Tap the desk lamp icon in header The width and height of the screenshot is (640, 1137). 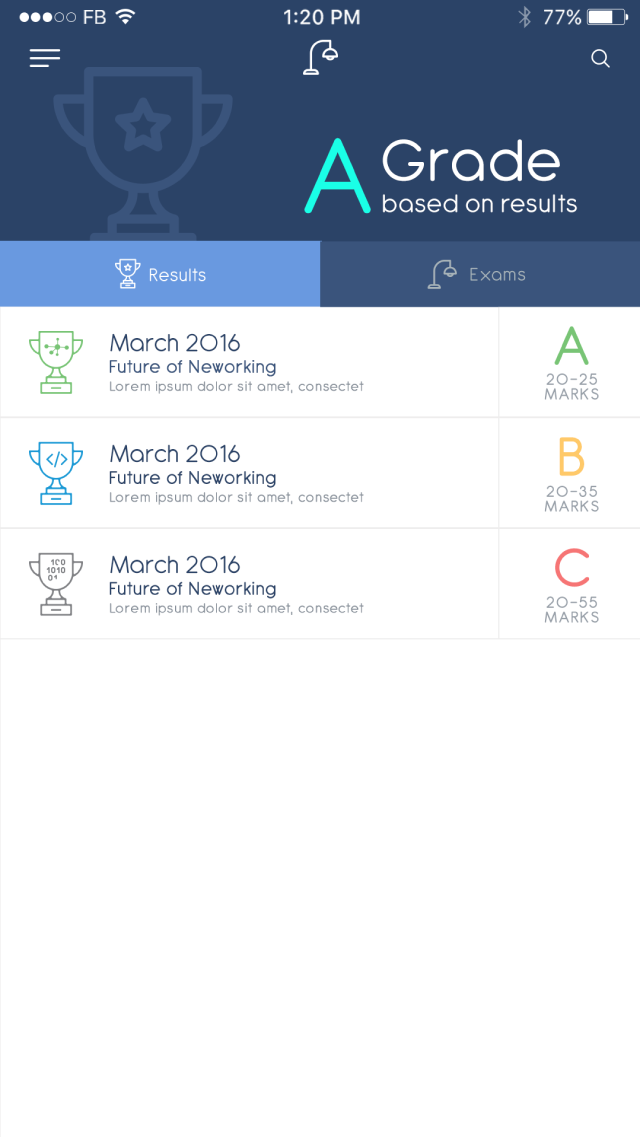pyautogui.click(x=320, y=58)
